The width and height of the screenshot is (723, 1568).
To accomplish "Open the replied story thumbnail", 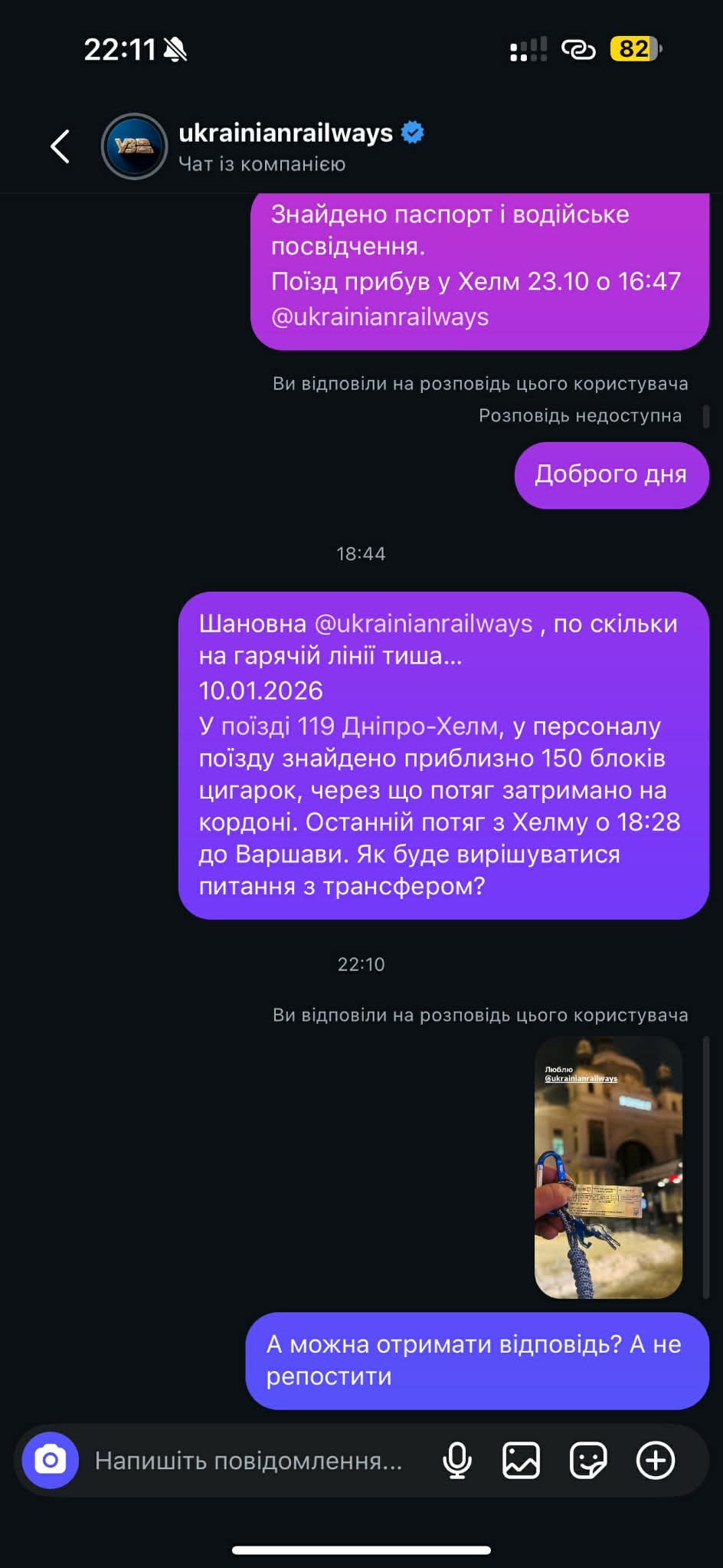I will [x=608, y=1167].
